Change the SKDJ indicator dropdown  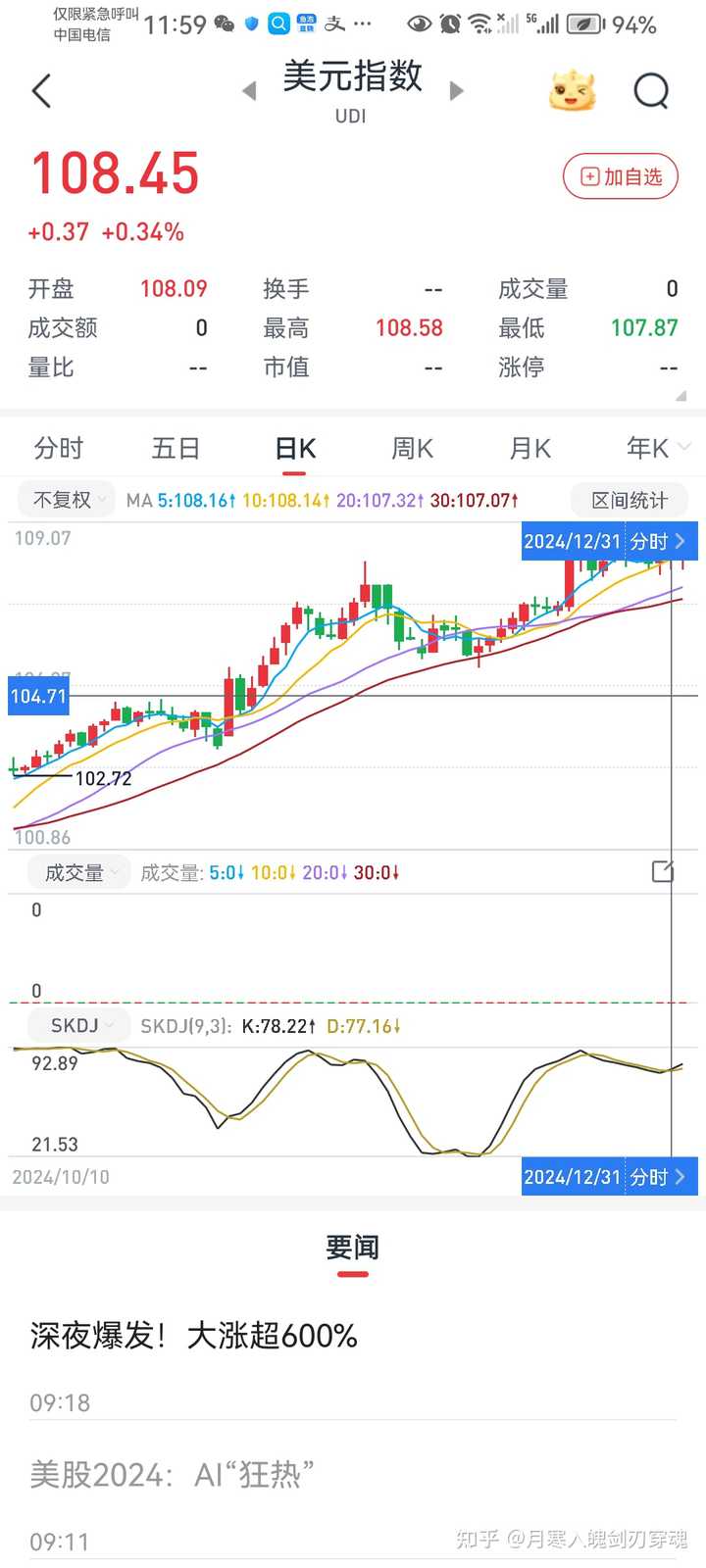81,1025
